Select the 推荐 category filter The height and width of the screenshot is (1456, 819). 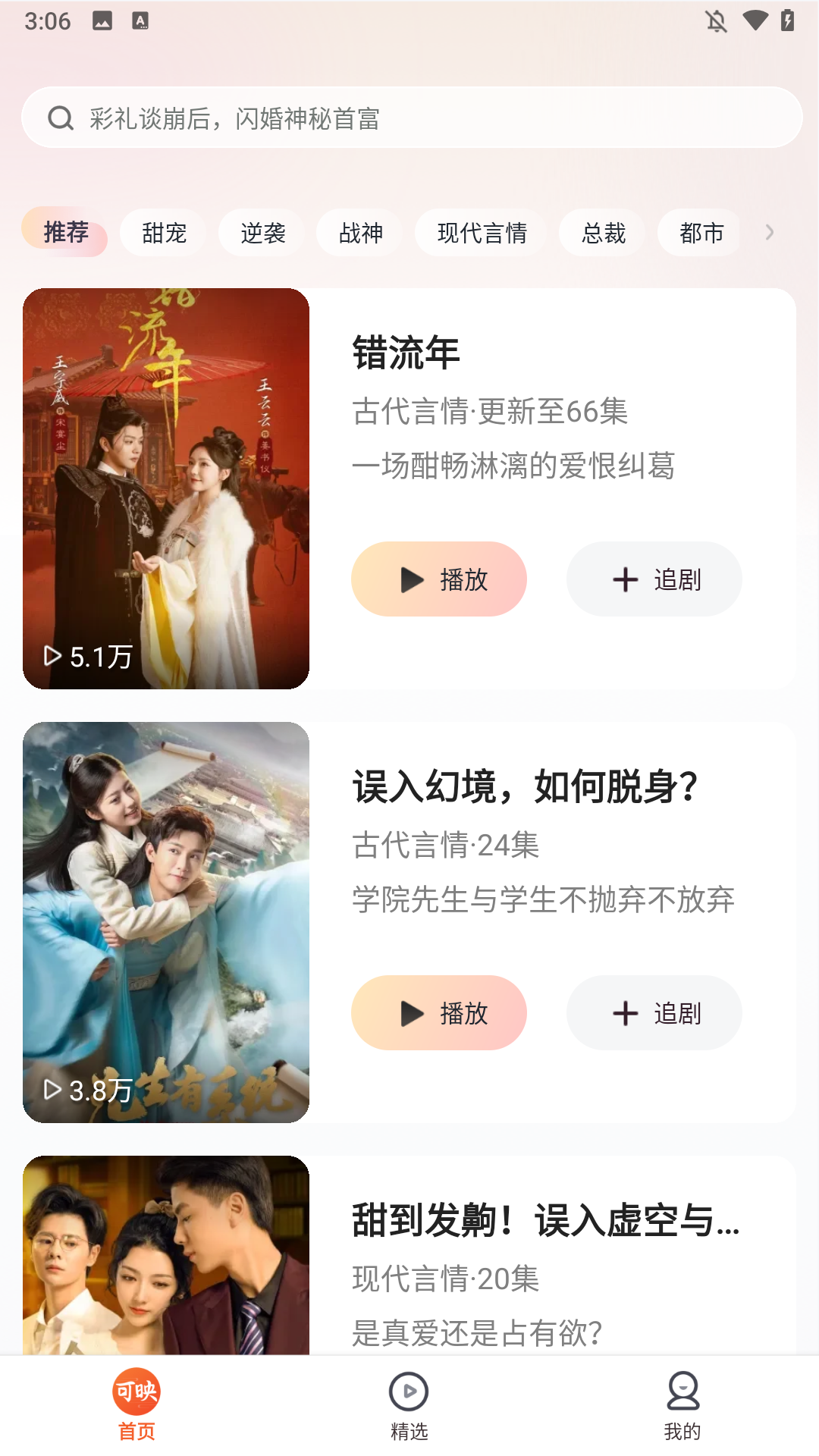pos(64,233)
